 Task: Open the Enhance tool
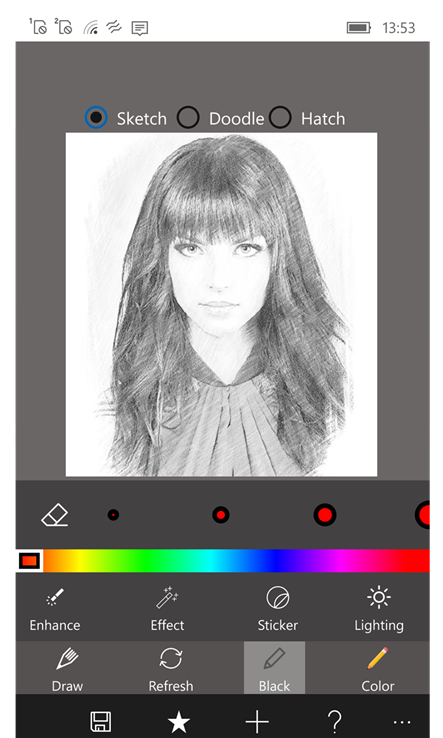55,609
